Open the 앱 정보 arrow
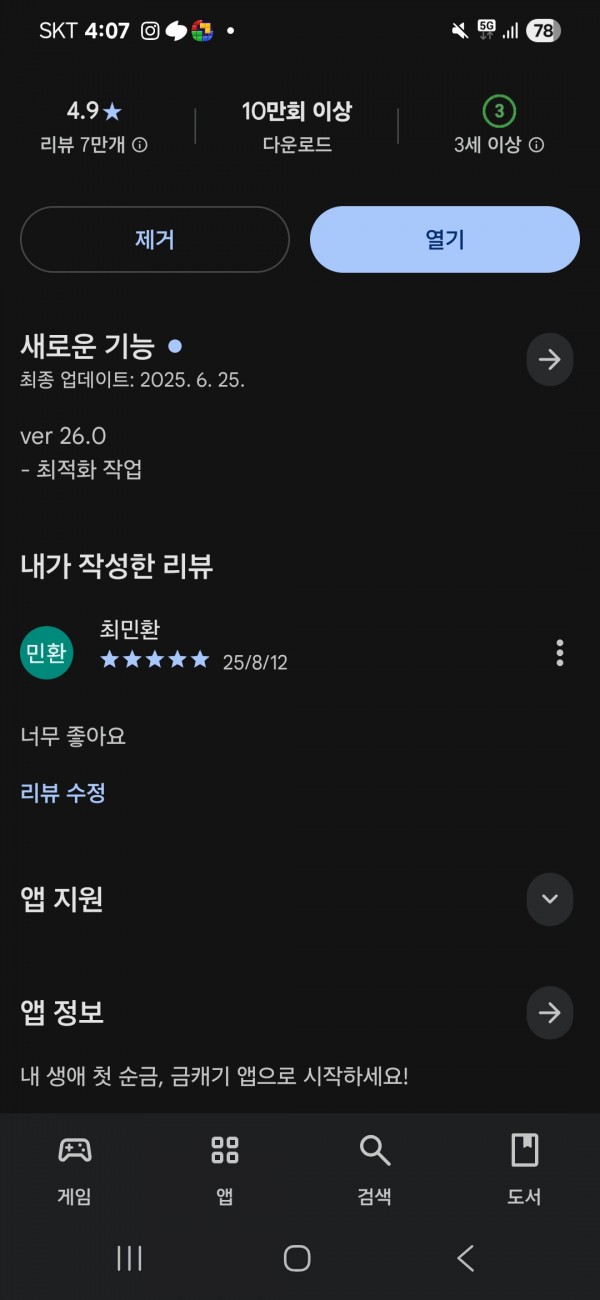Screen dimensions: 600x1300 [550, 1012]
